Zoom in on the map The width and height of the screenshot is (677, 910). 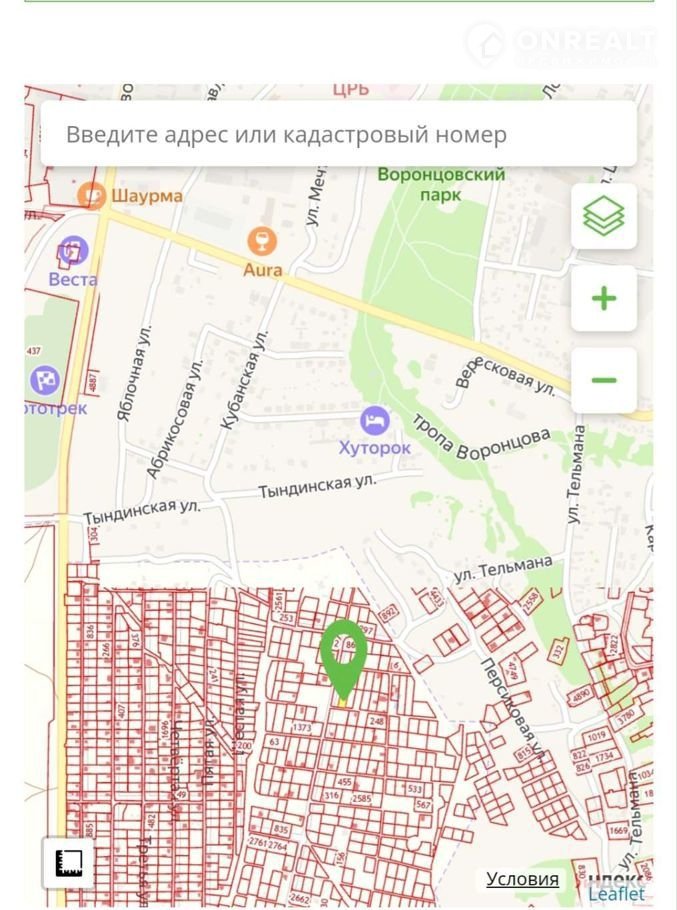click(603, 298)
